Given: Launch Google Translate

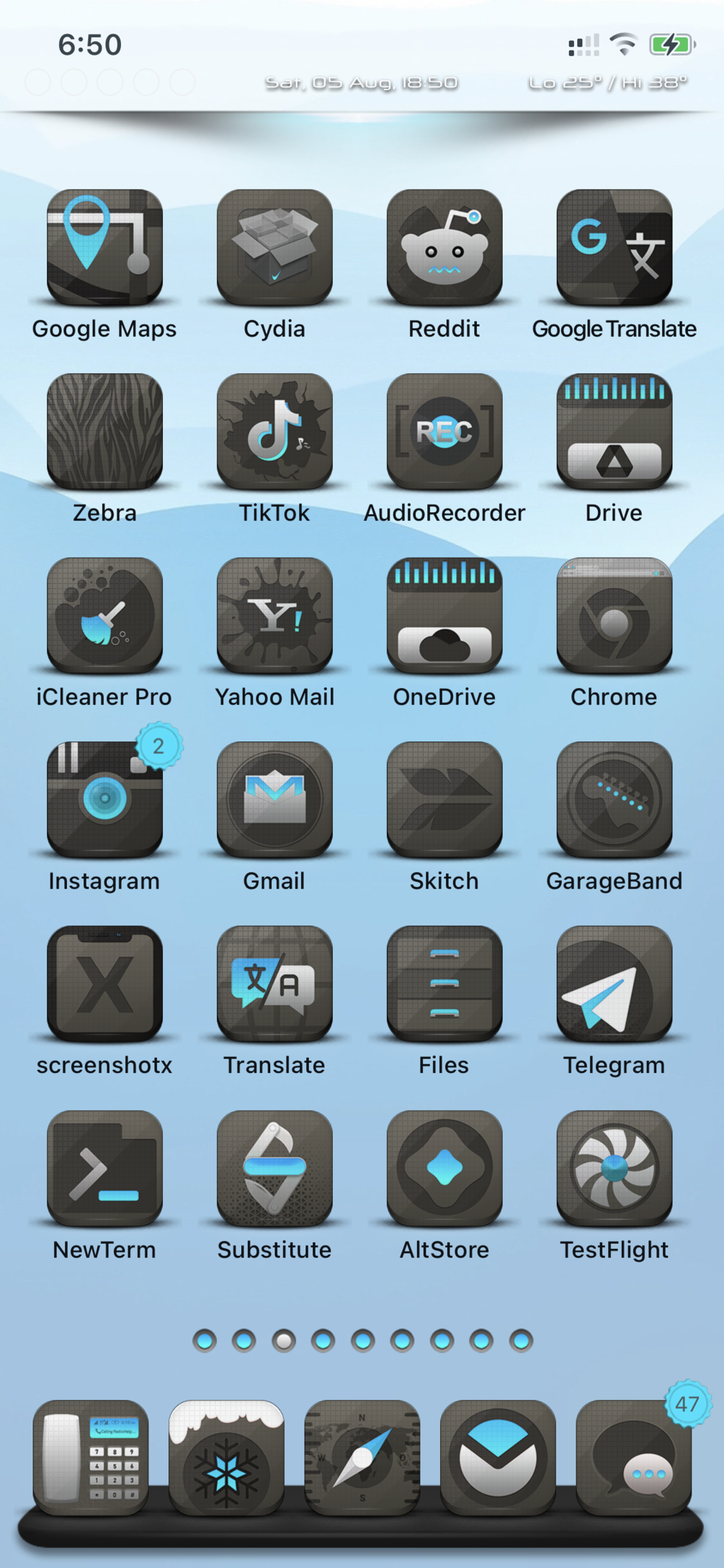Looking at the screenshot, I should (x=614, y=247).
